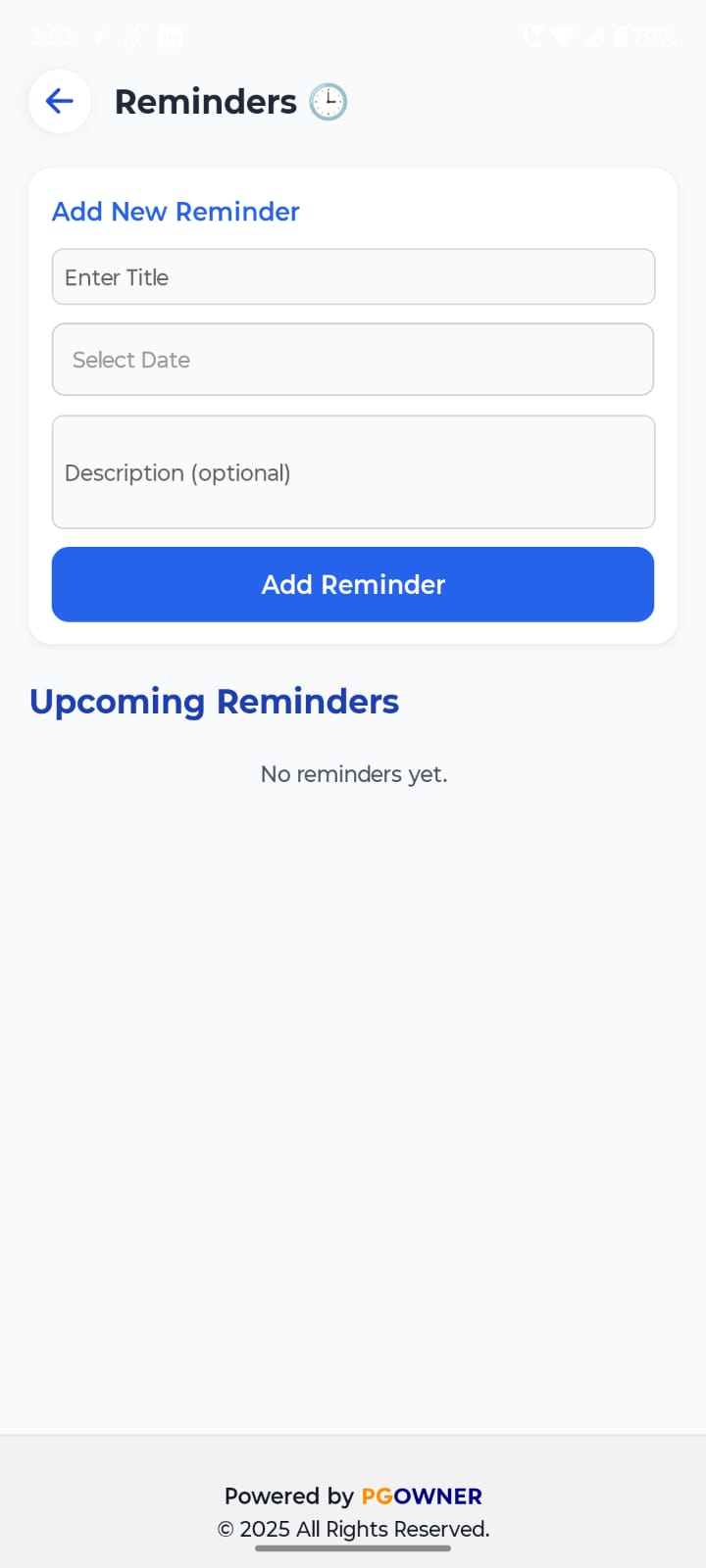Tap the No reminders yet message
This screenshot has width=706, height=1568.
pos(353,773)
